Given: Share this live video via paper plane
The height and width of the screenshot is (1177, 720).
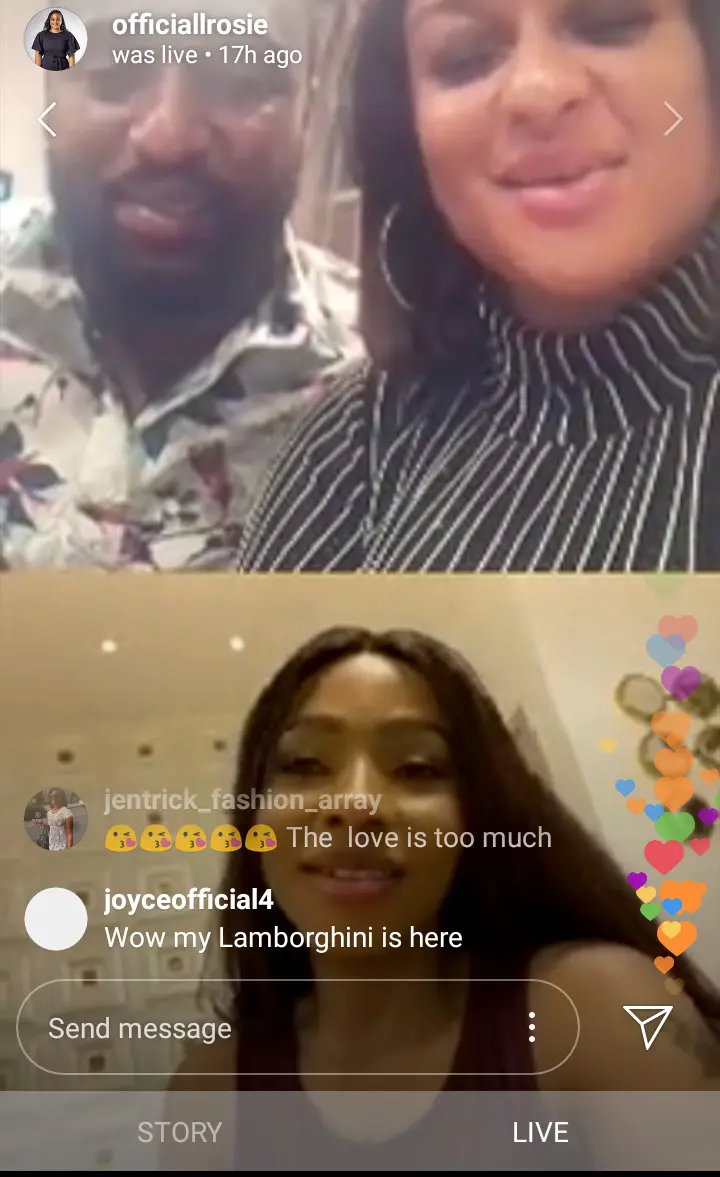Looking at the screenshot, I should [x=647, y=1027].
